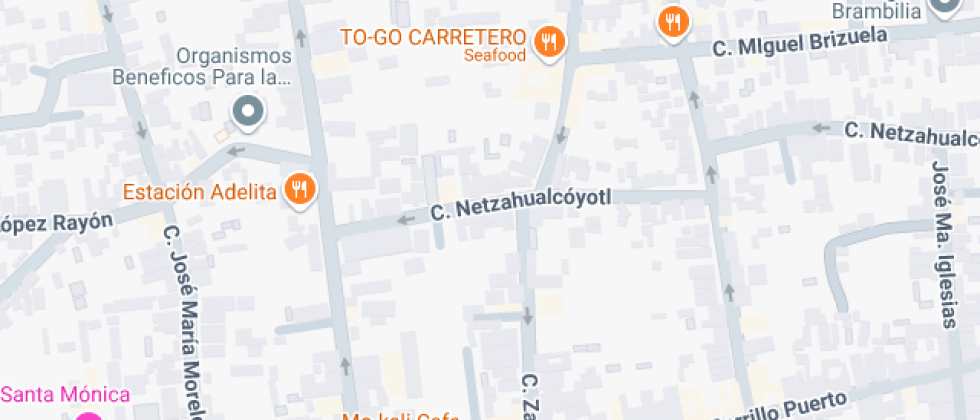
Task: Tap the Organismos Beneficos Para la location pin
Action: [248, 112]
